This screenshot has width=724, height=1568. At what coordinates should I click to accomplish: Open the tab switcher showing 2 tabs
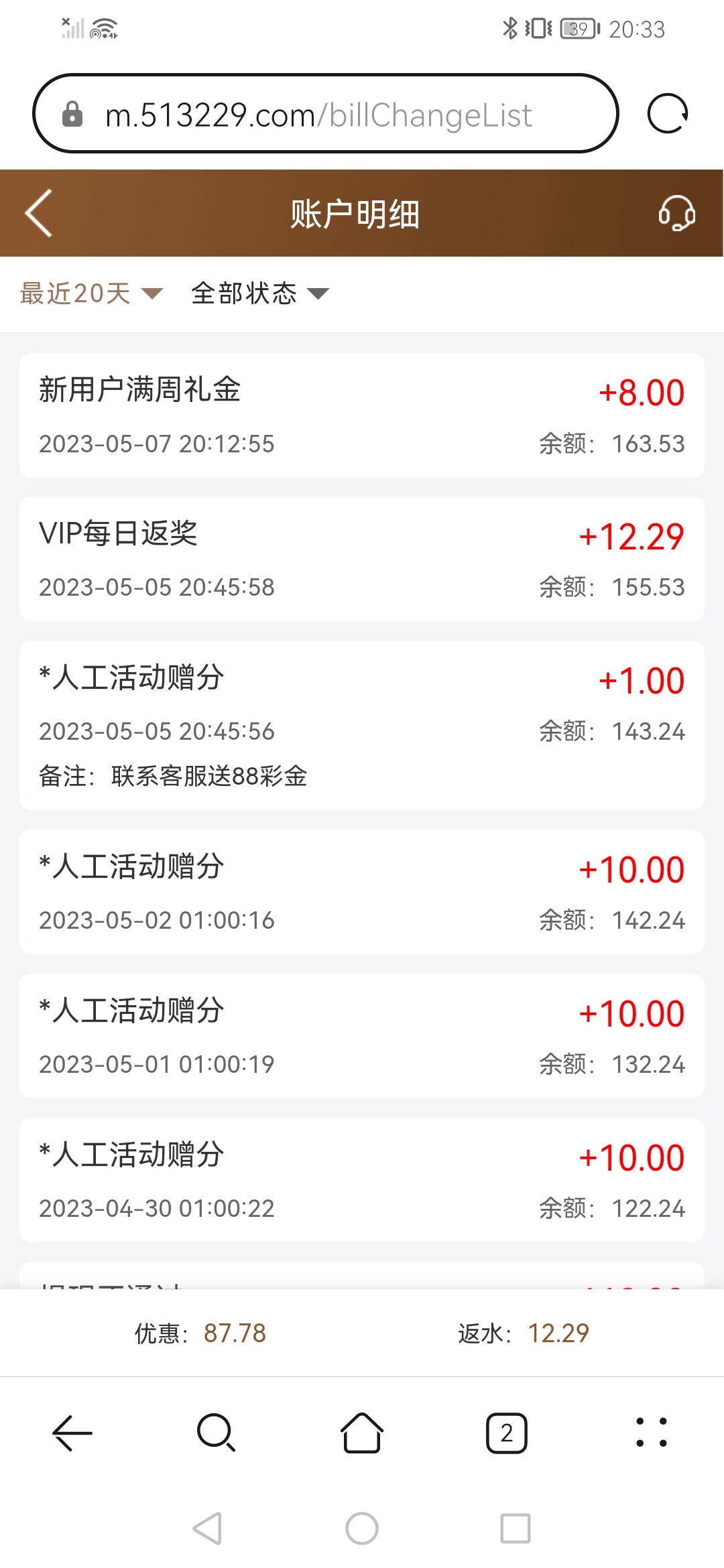[506, 1432]
